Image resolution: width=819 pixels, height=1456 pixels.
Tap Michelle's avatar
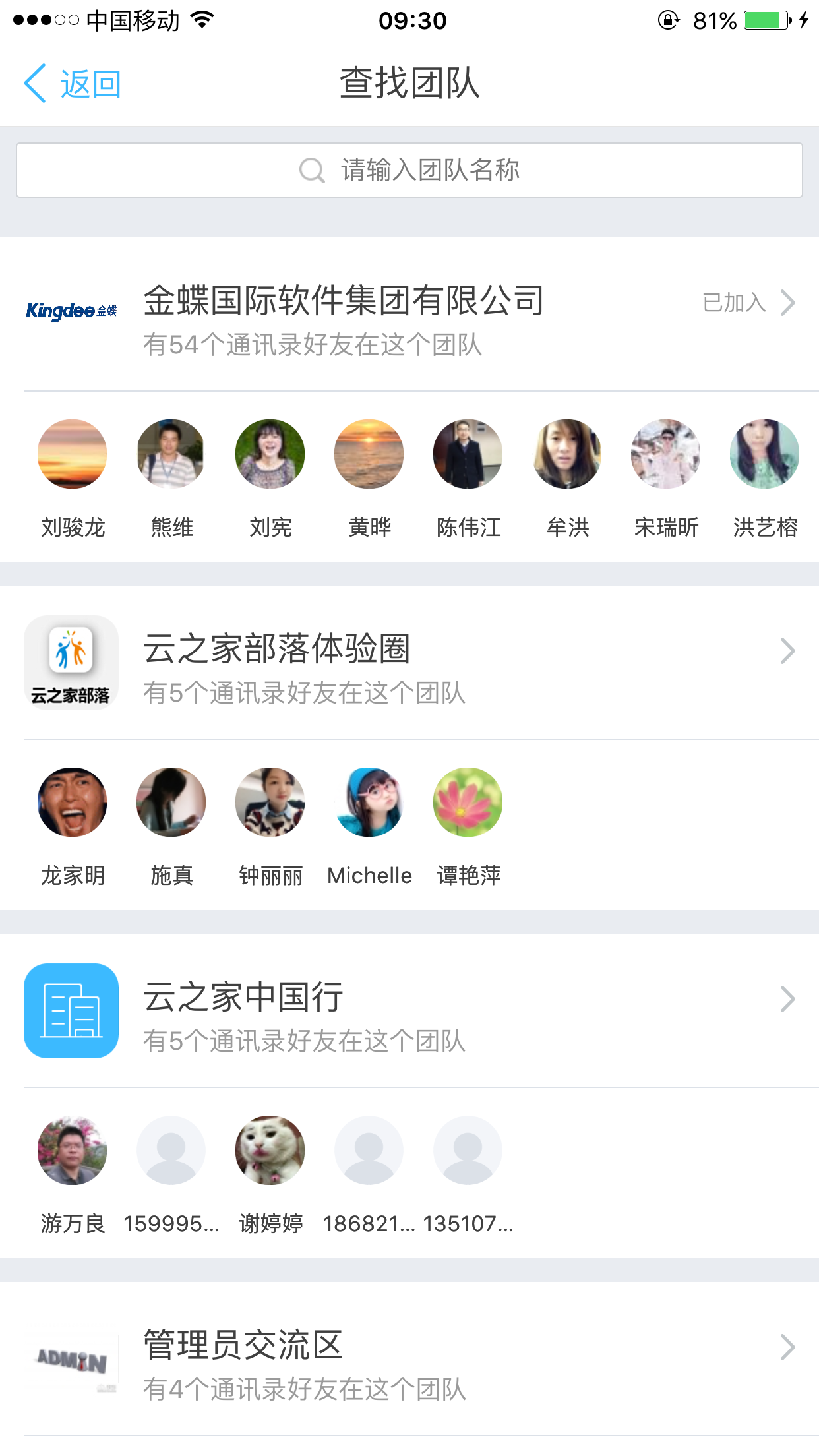(x=369, y=803)
